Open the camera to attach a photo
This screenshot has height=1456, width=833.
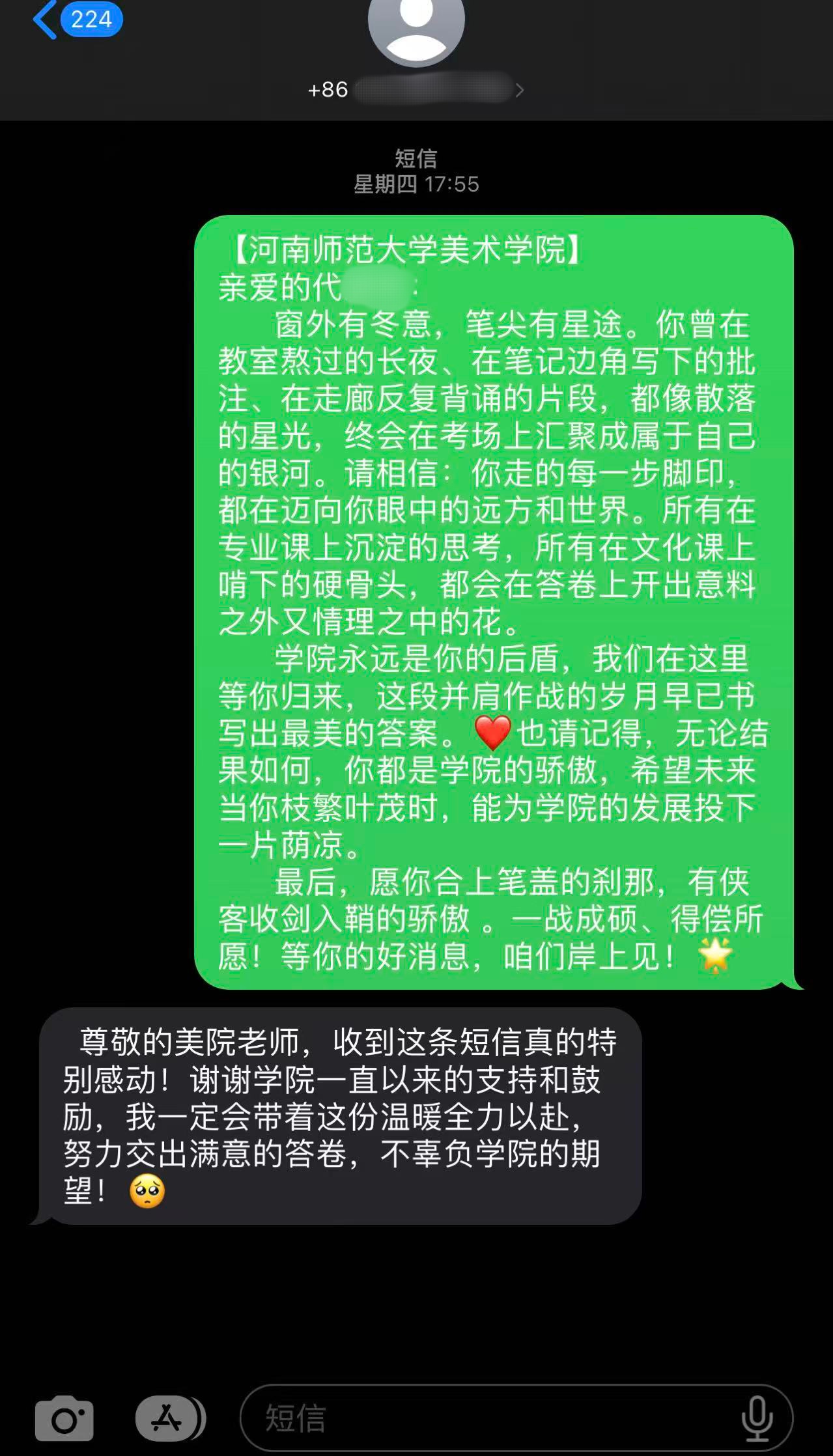pos(64,1418)
